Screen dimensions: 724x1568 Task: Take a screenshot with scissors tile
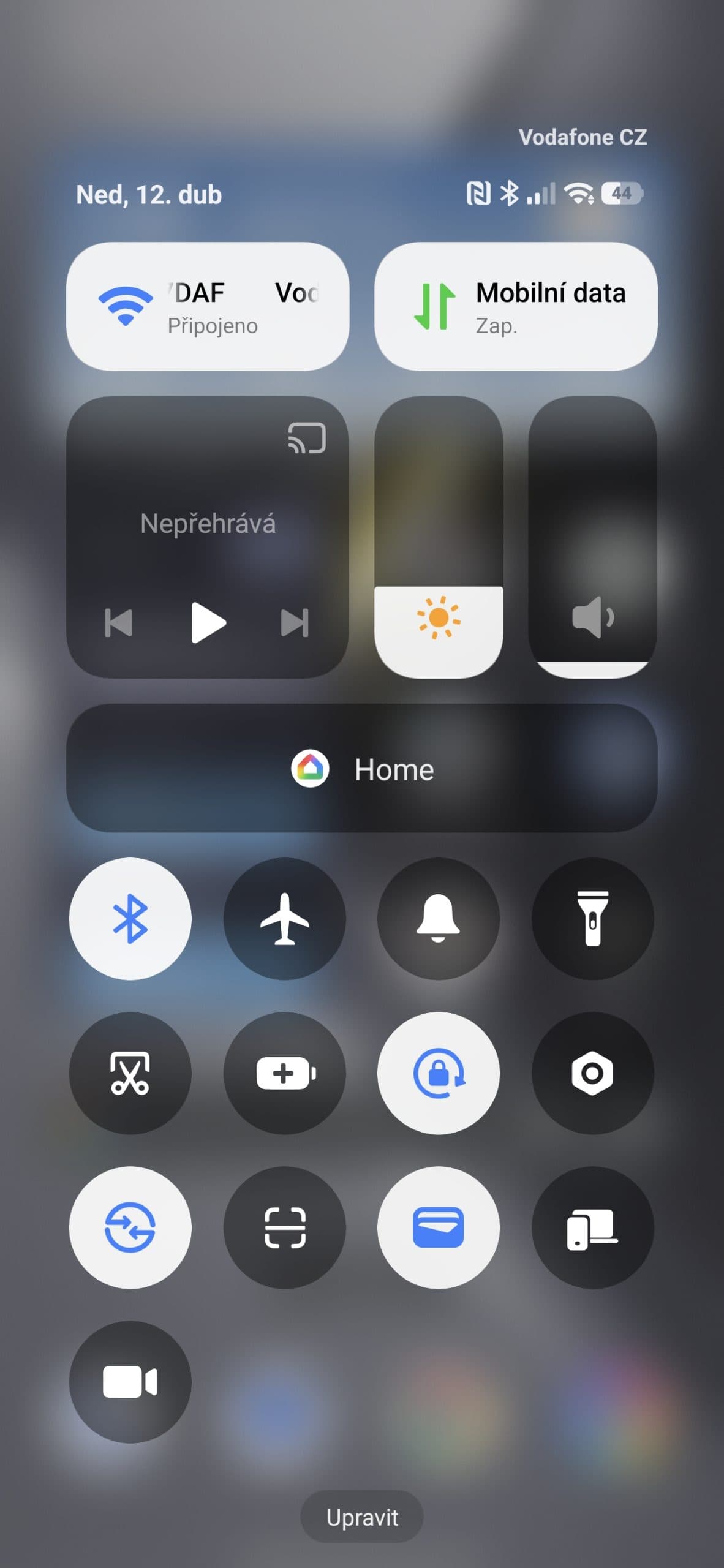point(130,1073)
